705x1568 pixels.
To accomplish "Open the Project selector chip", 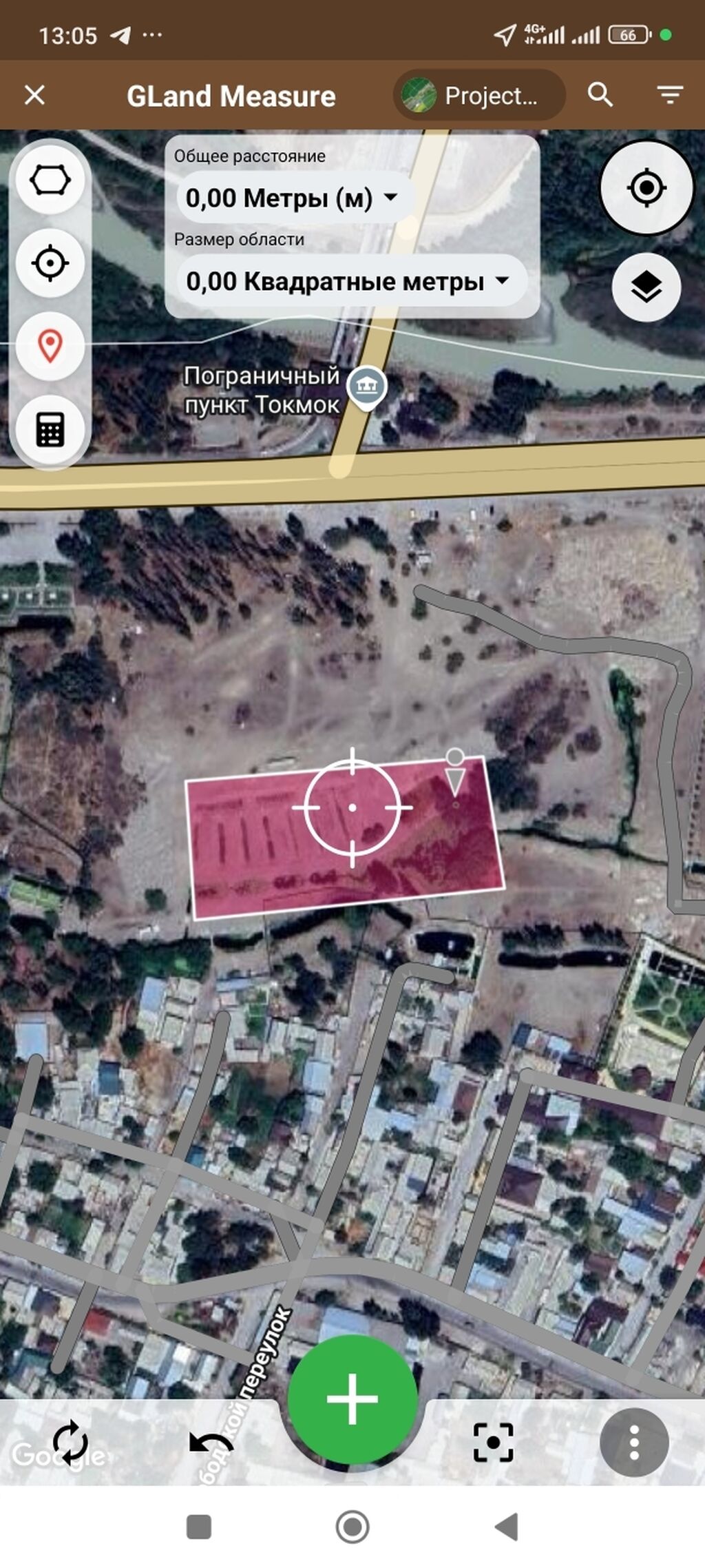I will coord(480,95).
